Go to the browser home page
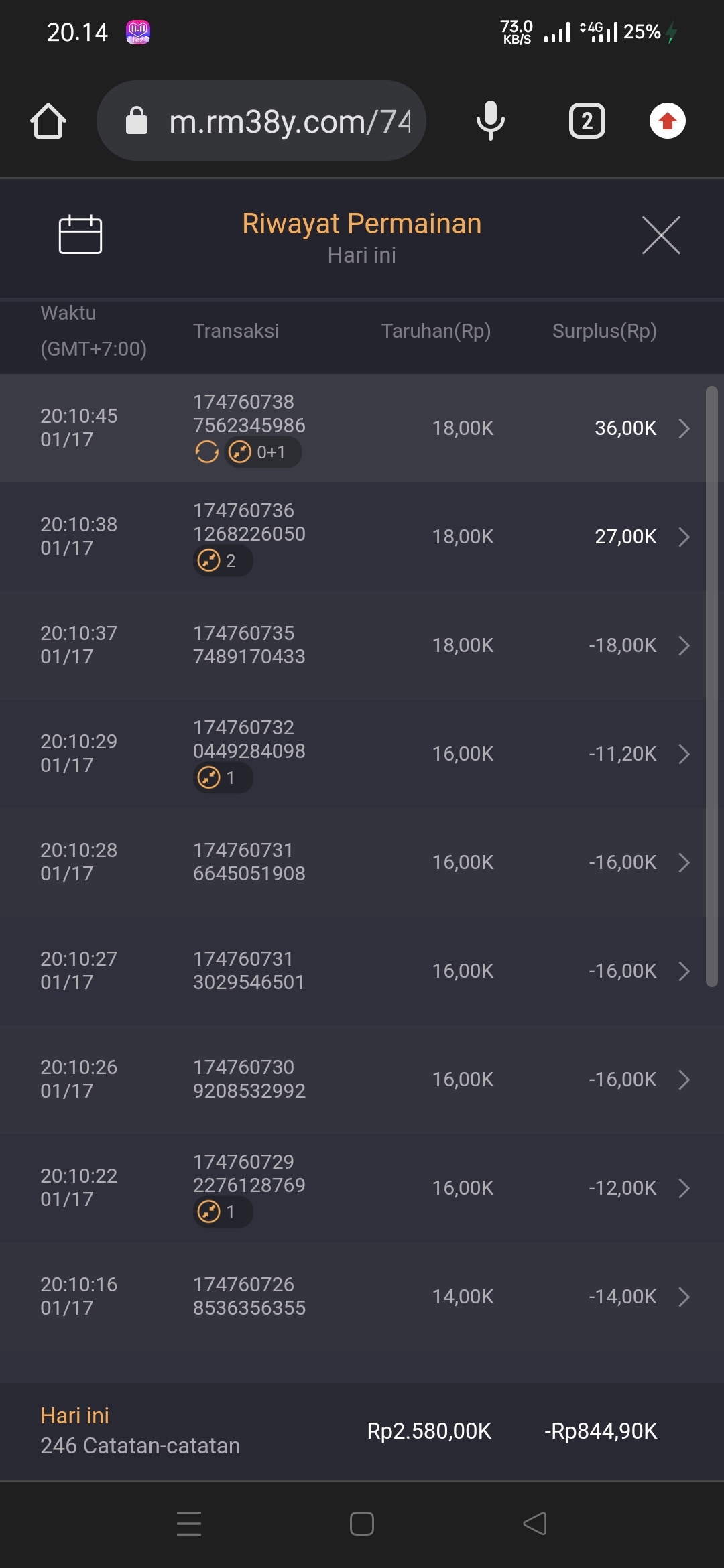The width and height of the screenshot is (724, 1568). coord(48,121)
